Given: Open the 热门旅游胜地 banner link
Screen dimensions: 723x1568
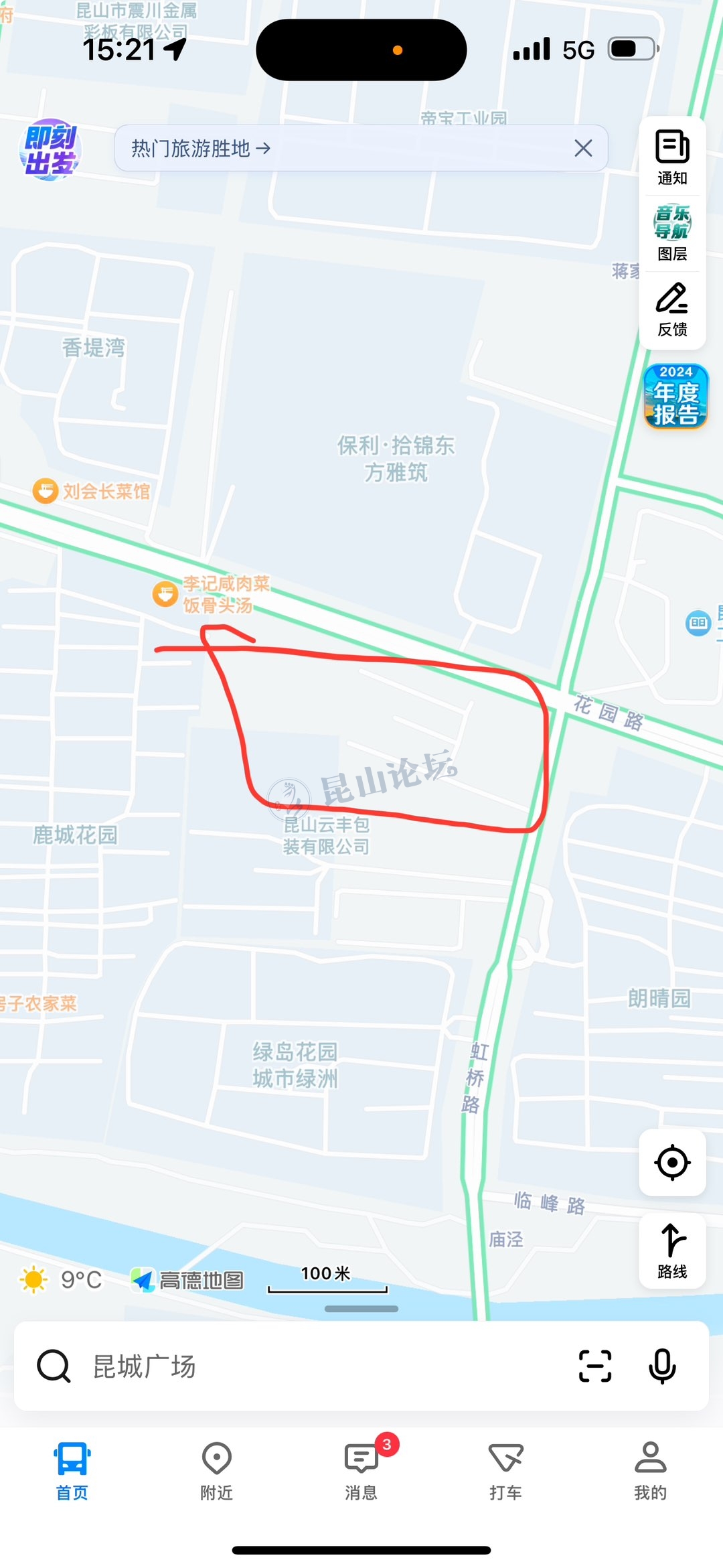Looking at the screenshot, I should click(201, 148).
